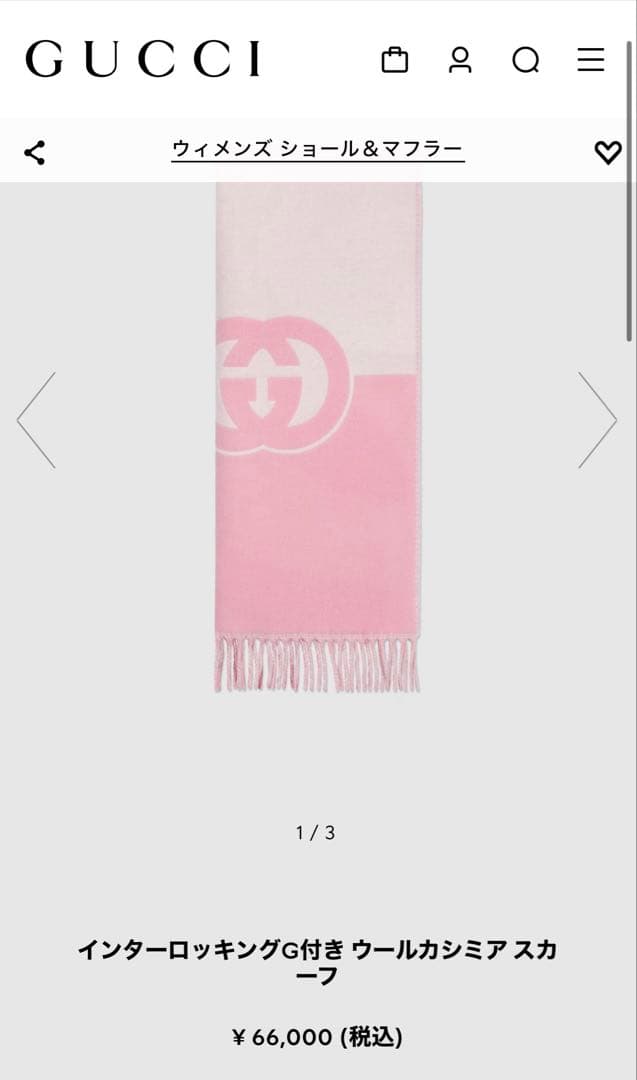Tap the search magnifier icon
Screen dimensions: 637x1080
tap(526, 60)
